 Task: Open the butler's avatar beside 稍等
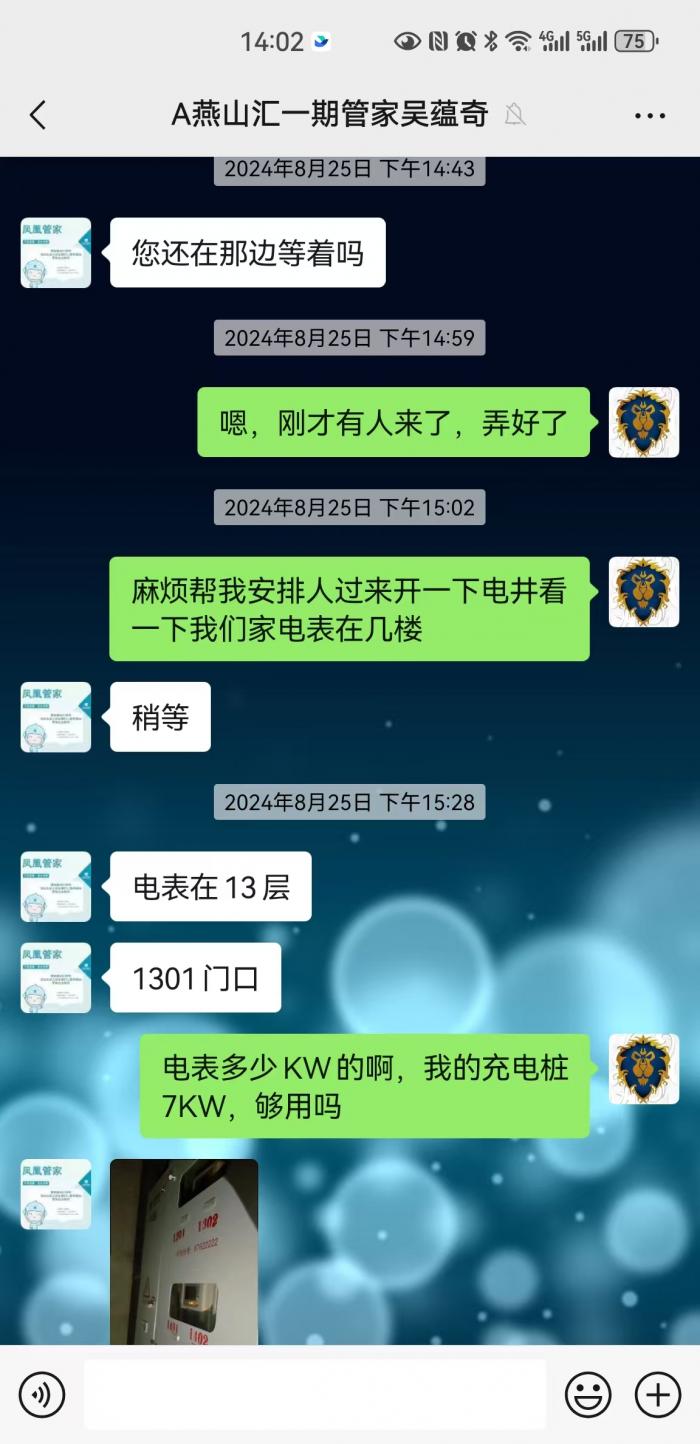[x=56, y=717]
